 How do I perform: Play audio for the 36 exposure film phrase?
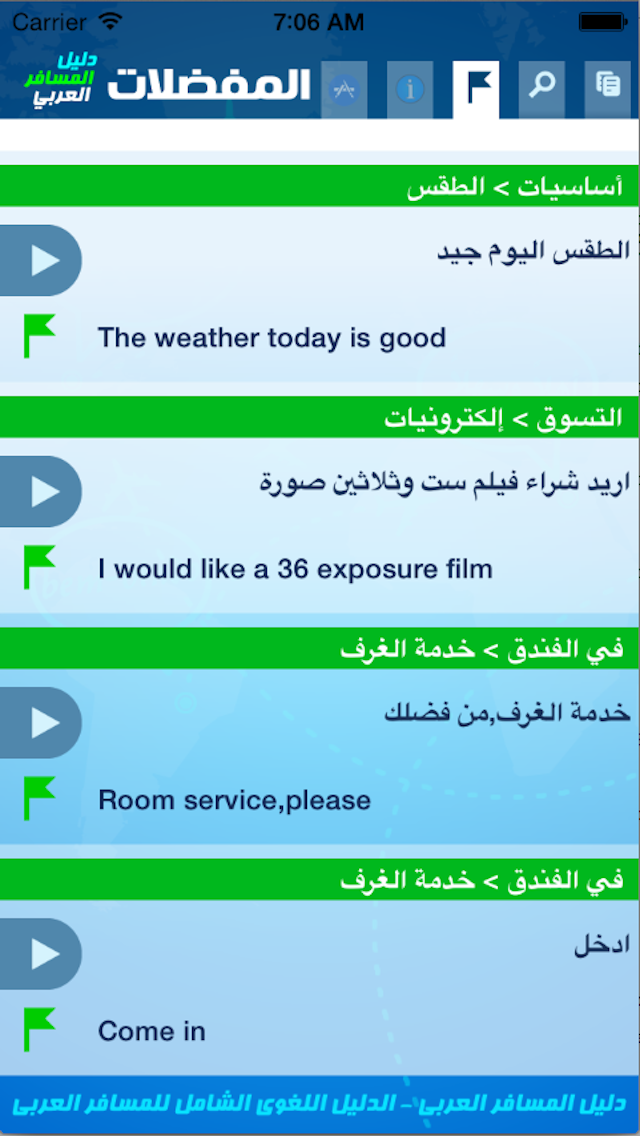(x=40, y=492)
